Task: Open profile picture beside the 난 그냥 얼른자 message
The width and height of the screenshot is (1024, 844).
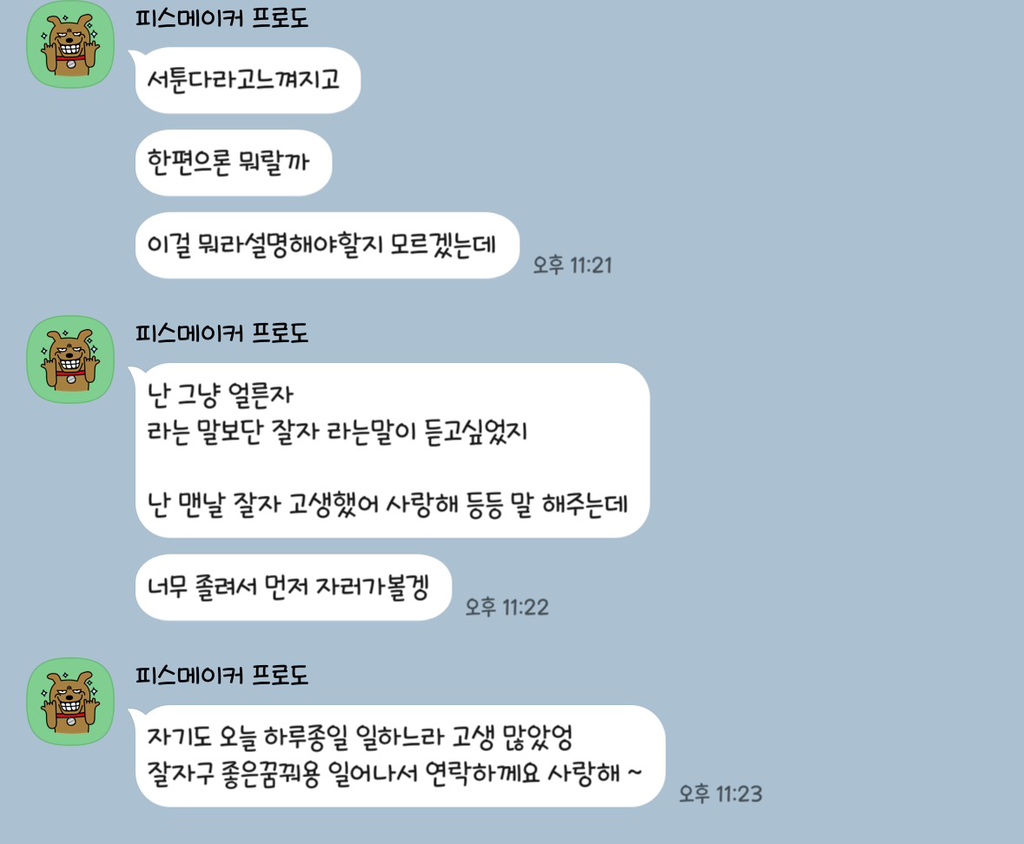Action: click(70, 359)
